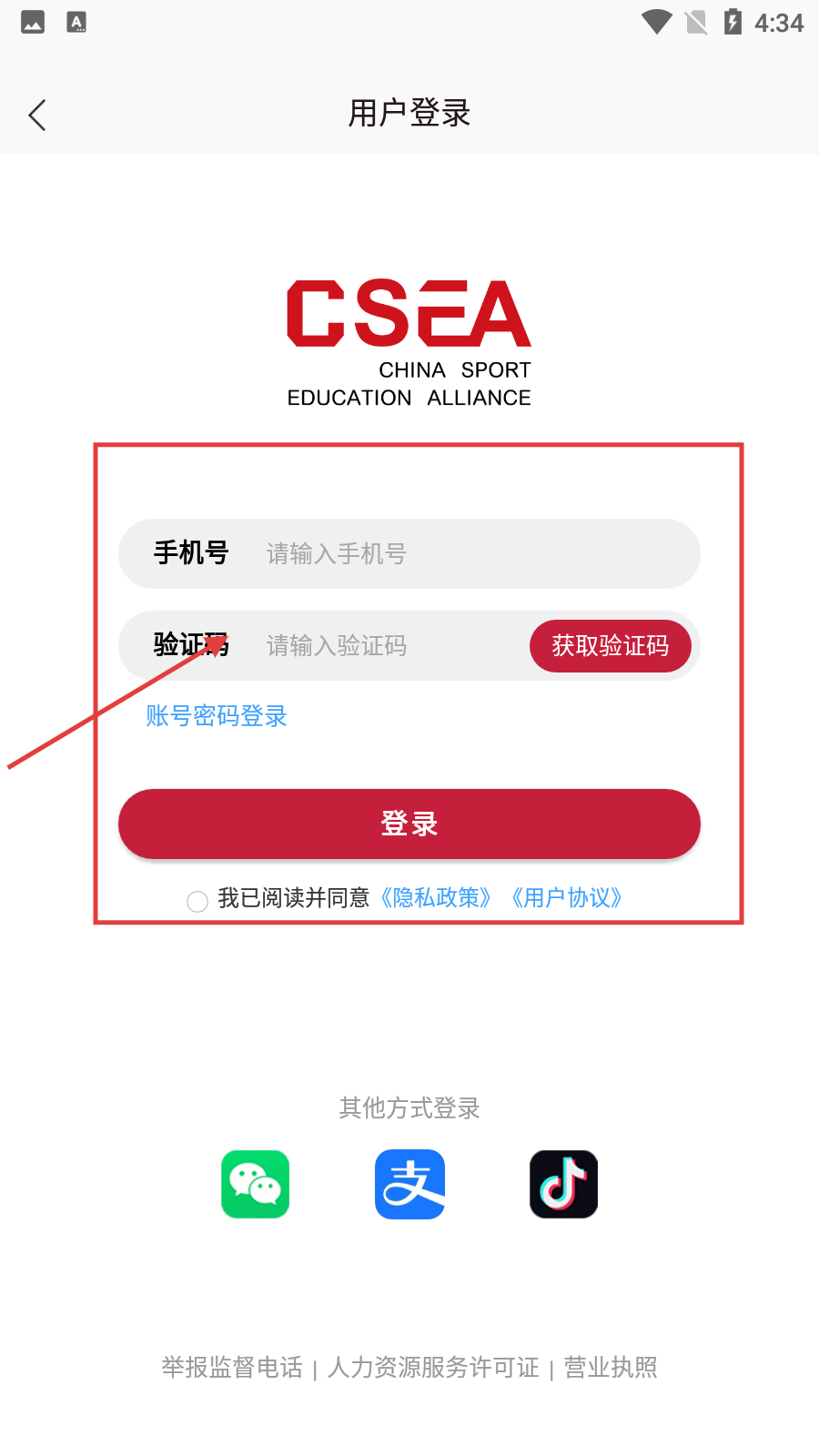
Task: Get verification code via 获取验证码 button
Action: (610, 646)
